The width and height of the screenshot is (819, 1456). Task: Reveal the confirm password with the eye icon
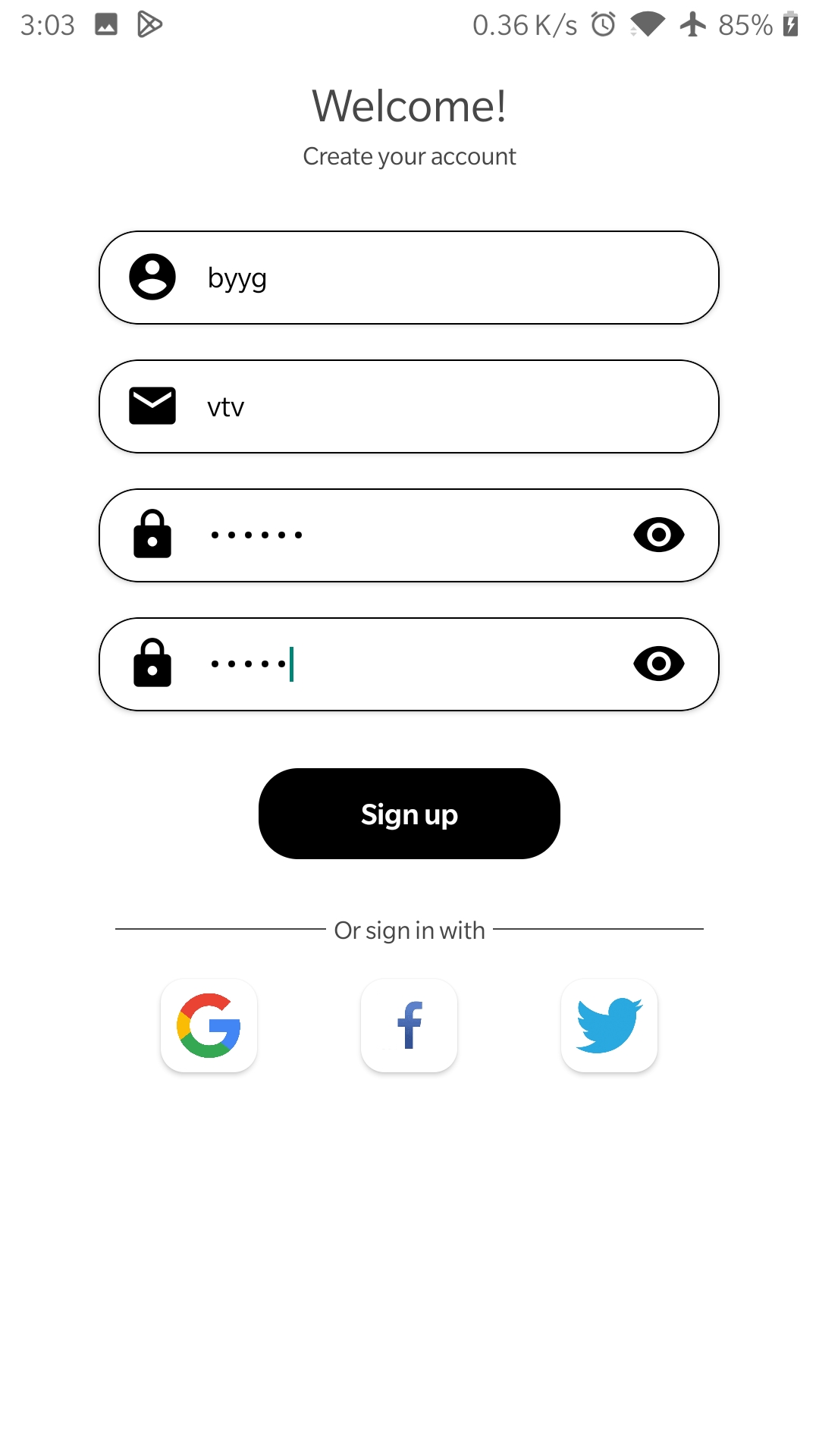click(x=659, y=664)
